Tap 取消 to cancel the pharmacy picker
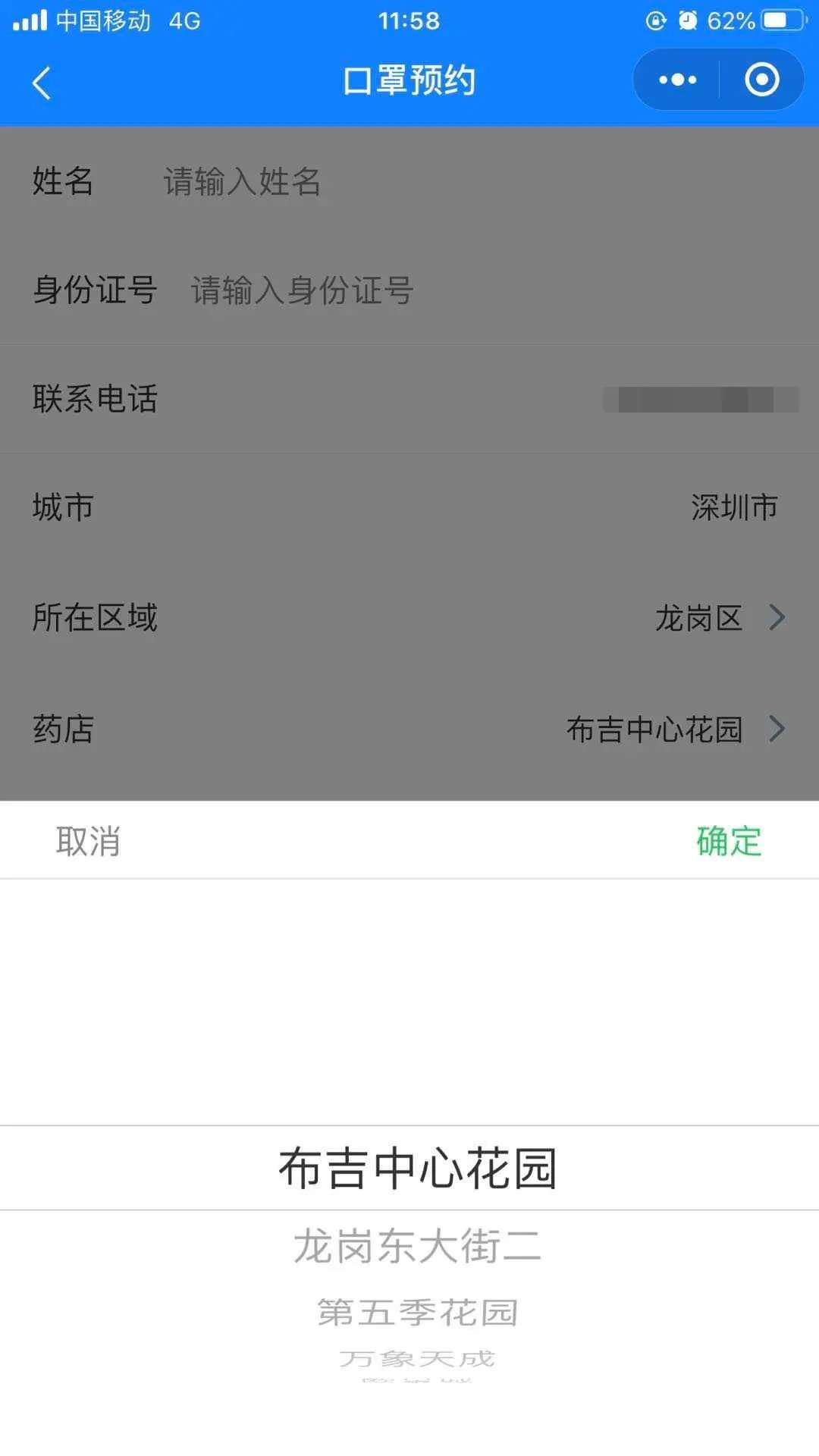Viewport: 819px width, 1456px height. (x=88, y=841)
